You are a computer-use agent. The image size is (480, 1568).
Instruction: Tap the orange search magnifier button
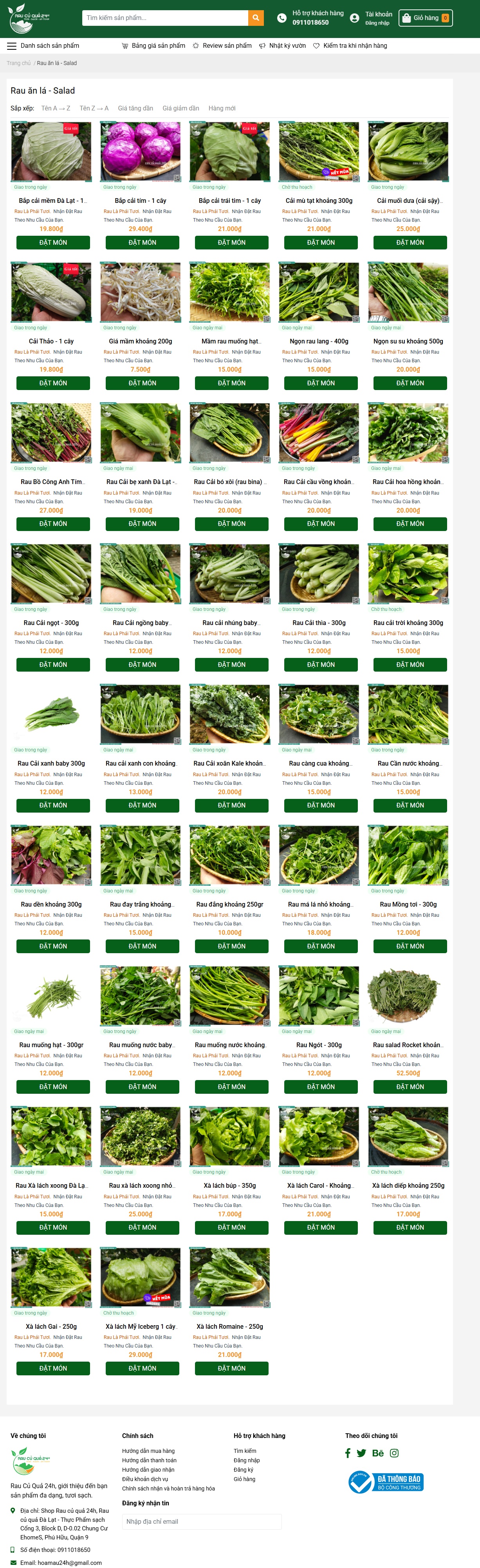[256, 18]
